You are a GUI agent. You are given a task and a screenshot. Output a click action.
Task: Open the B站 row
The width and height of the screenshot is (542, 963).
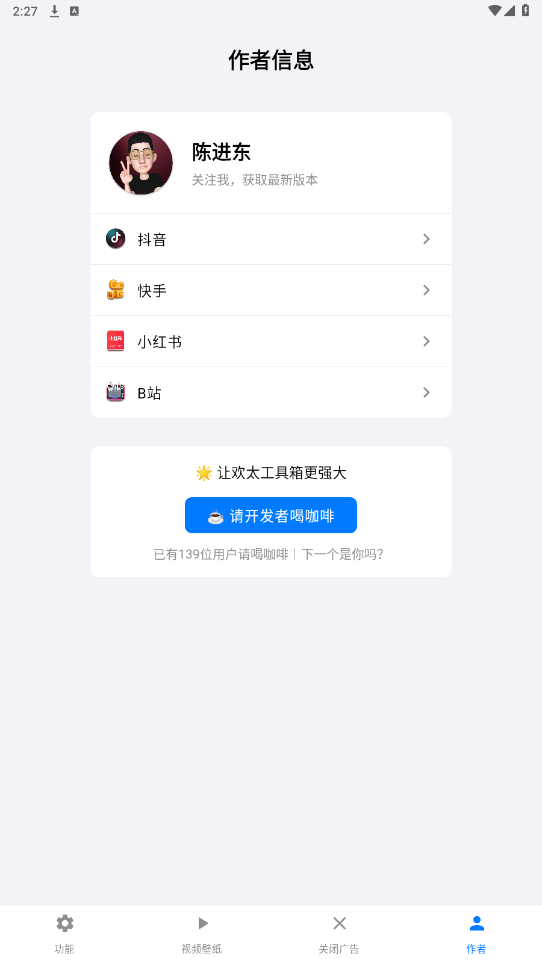tap(271, 392)
